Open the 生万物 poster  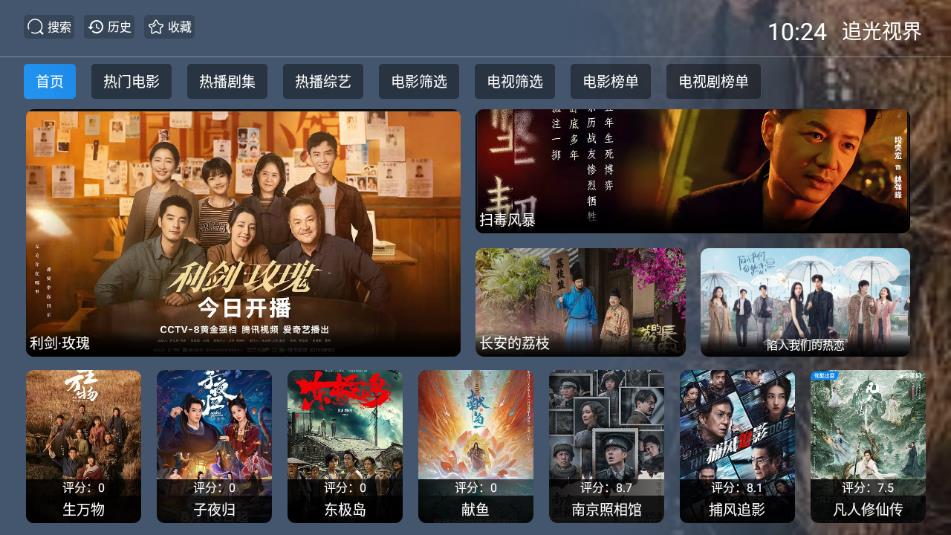pos(83,445)
